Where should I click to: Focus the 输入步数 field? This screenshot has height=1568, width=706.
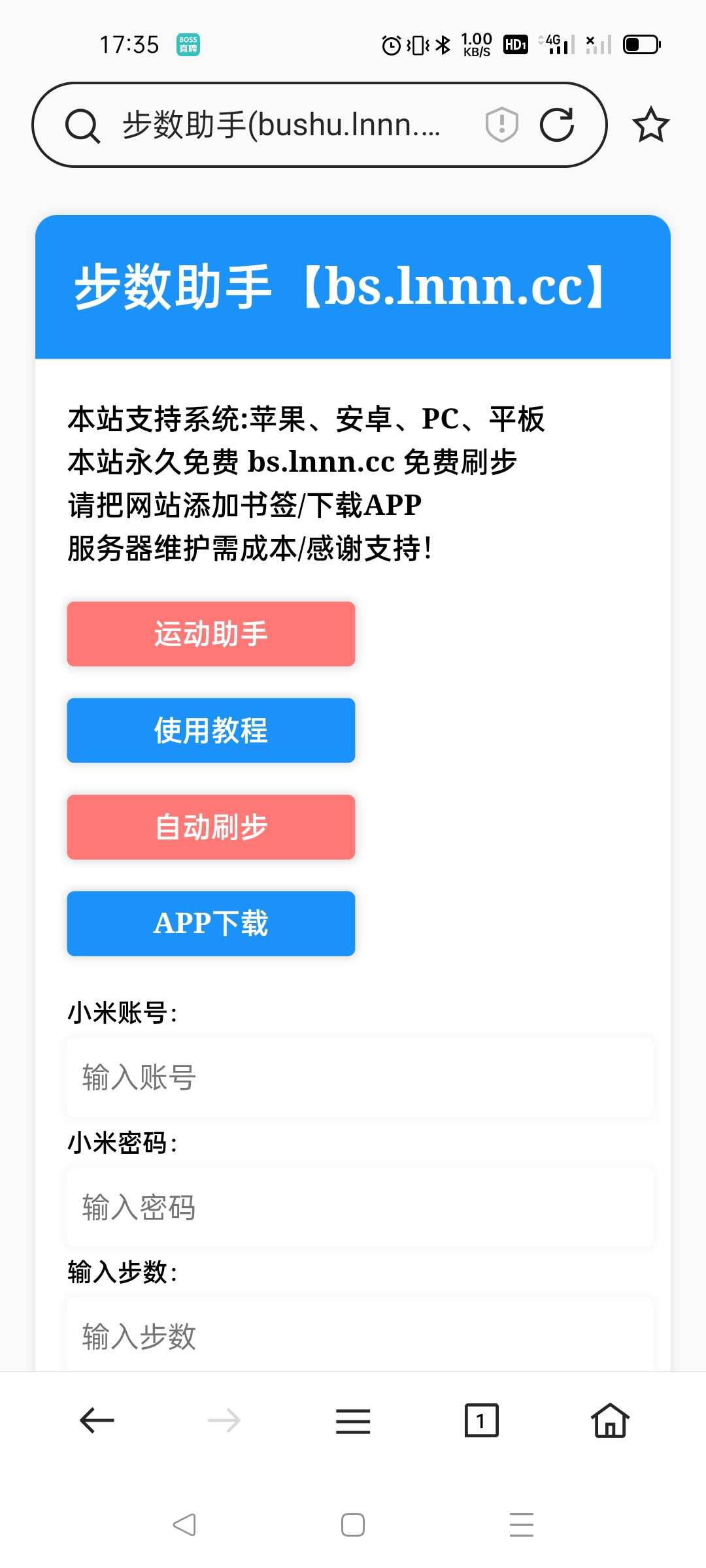[360, 1335]
